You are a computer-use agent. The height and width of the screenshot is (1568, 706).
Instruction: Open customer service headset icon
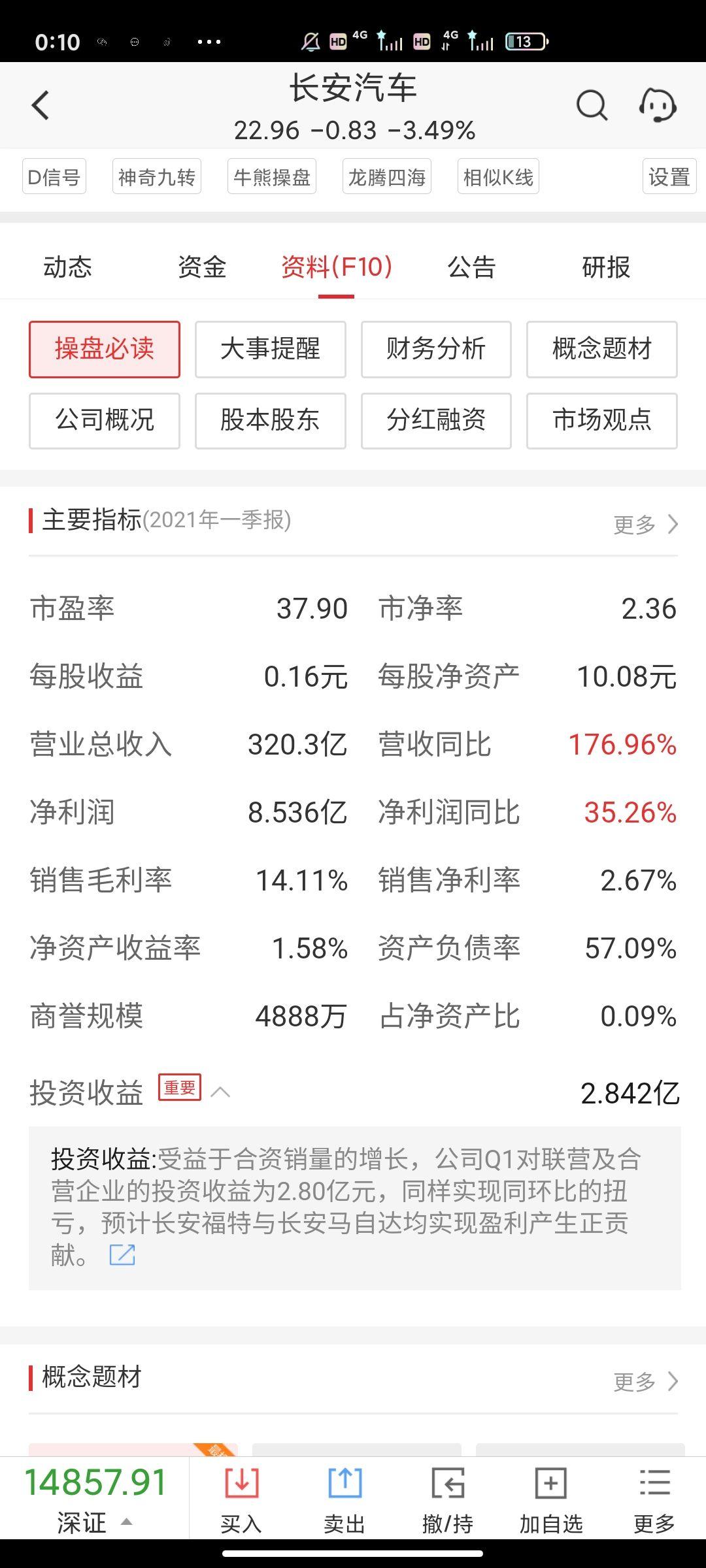[x=657, y=105]
